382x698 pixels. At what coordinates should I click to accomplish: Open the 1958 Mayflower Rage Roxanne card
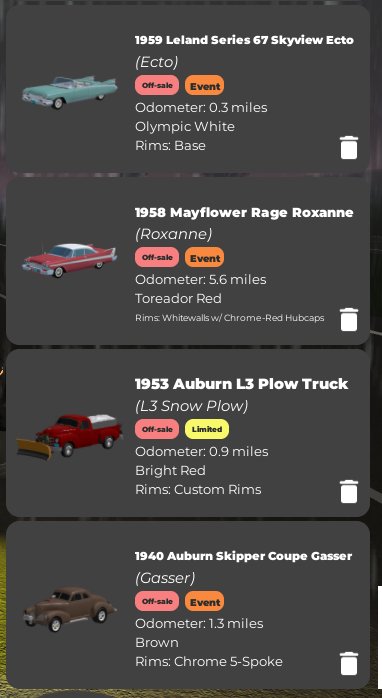[x=187, y=261]
